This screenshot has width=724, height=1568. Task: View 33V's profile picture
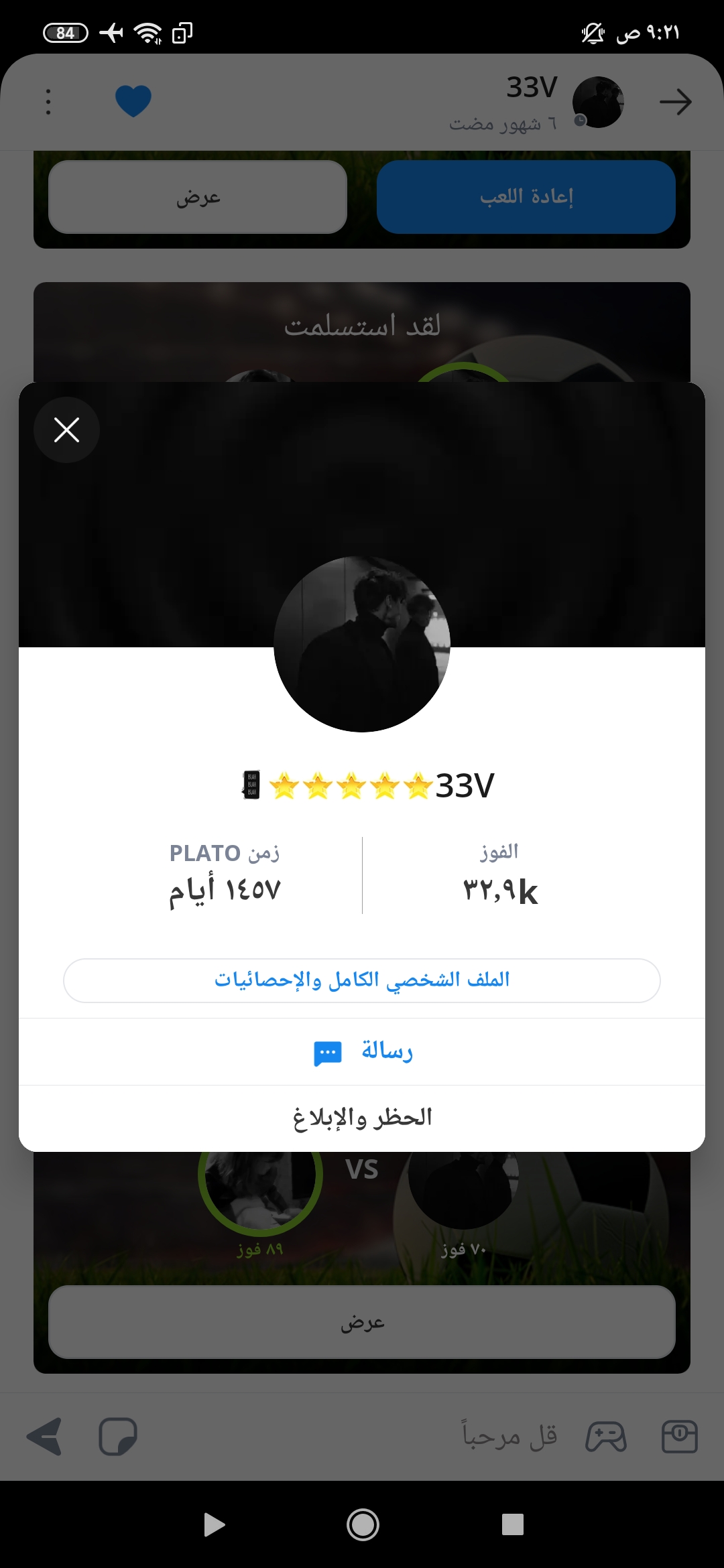tap(362, 643)
